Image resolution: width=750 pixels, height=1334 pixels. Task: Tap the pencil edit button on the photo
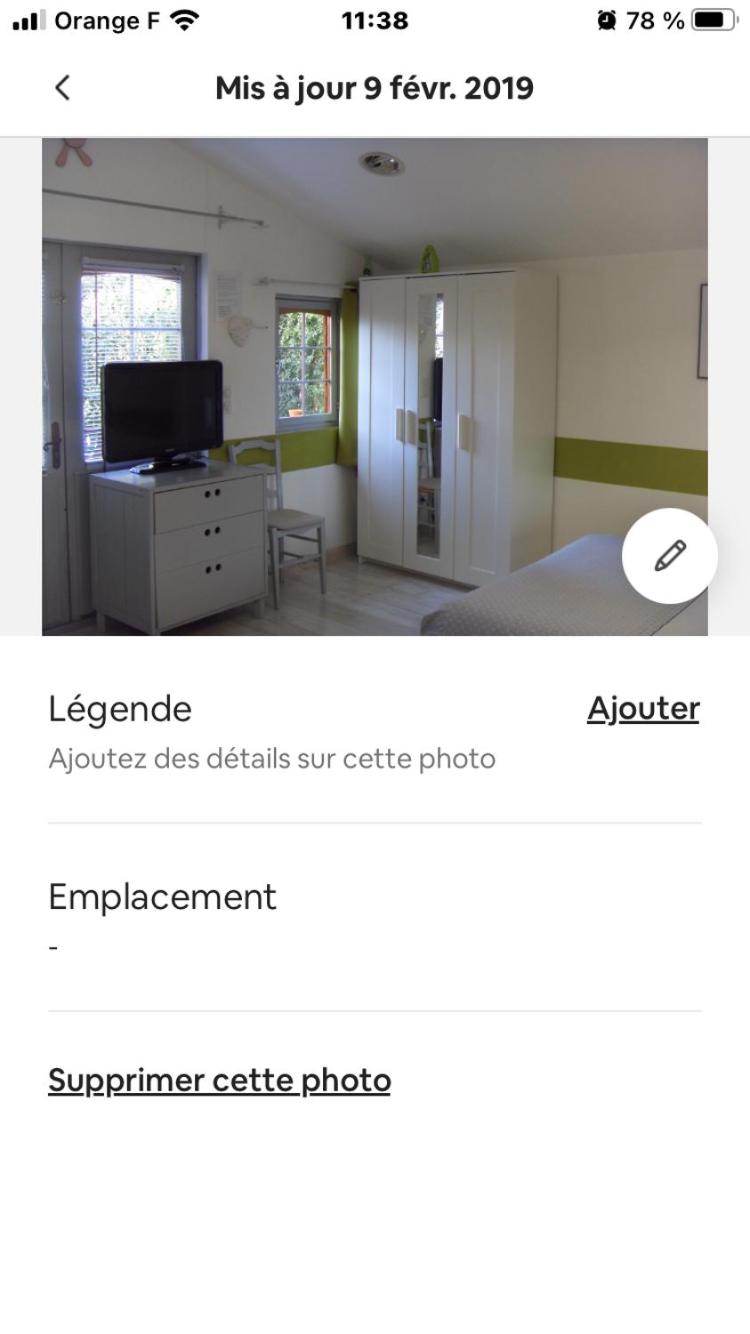pyautogui.click(x=669, y=556)
